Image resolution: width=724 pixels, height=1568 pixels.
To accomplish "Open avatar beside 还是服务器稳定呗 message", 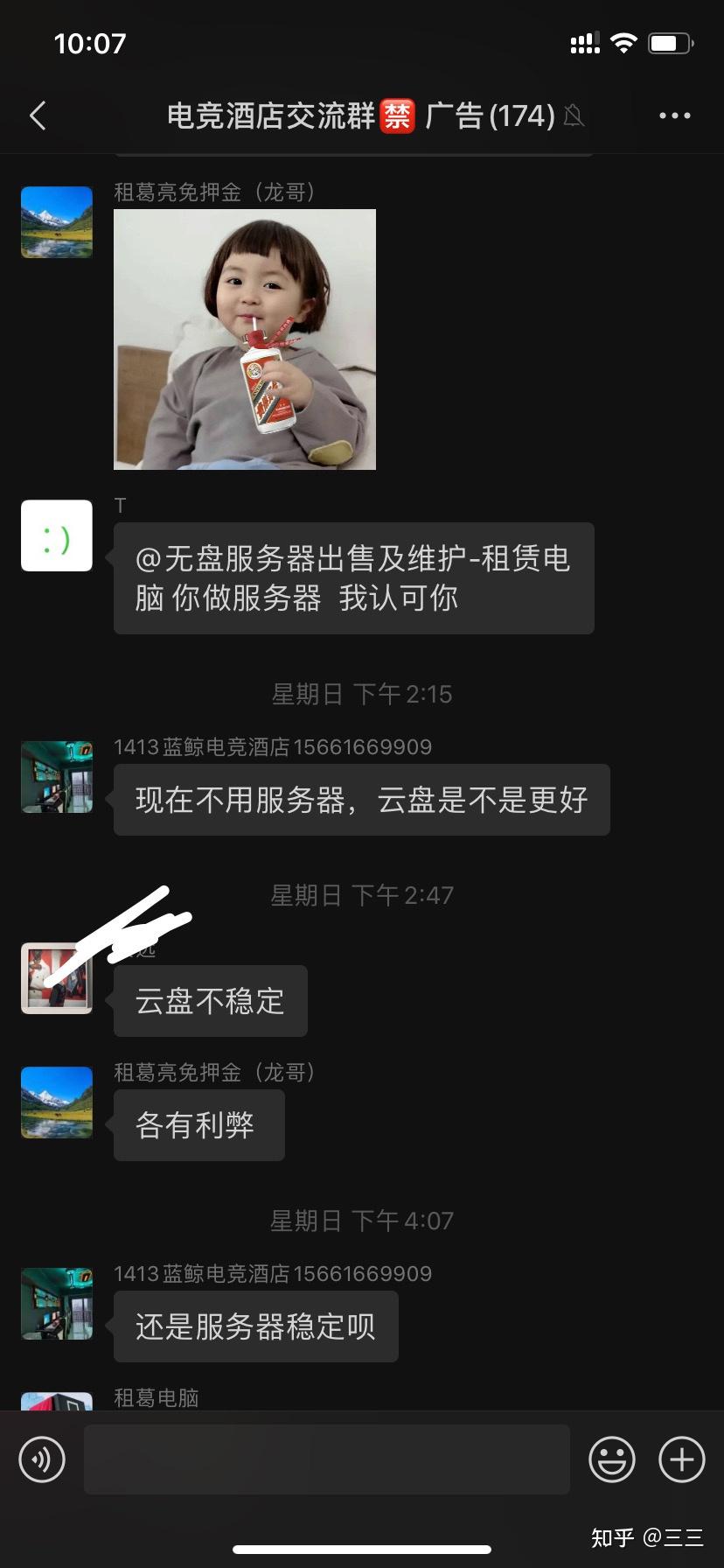I will [x=57, y=1304].
